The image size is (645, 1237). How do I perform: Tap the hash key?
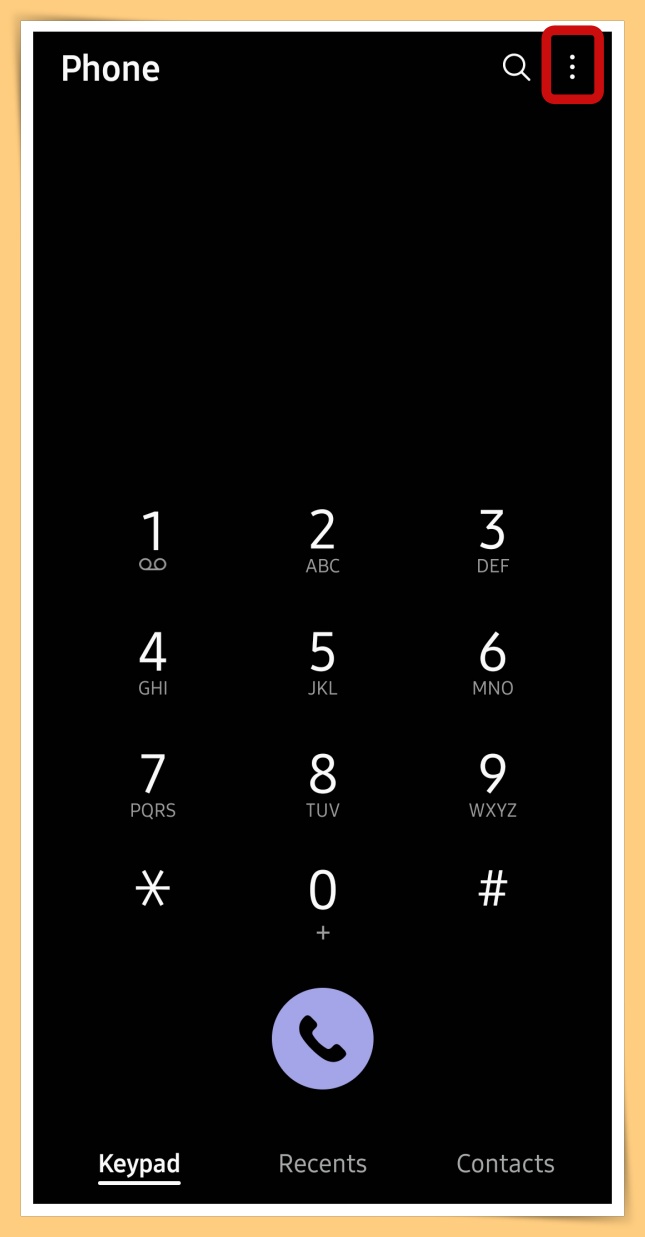coord(492,888)
